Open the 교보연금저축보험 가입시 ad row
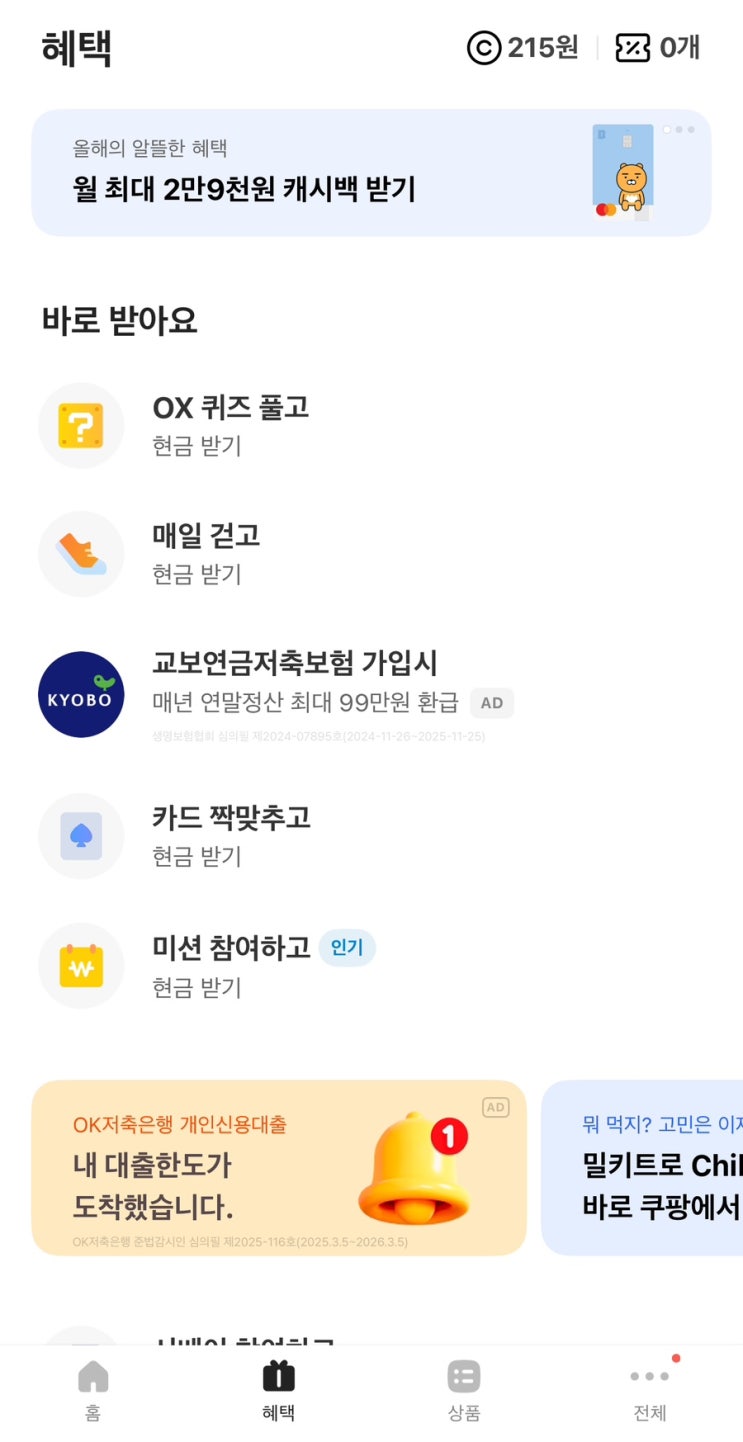 pos(295,681)
